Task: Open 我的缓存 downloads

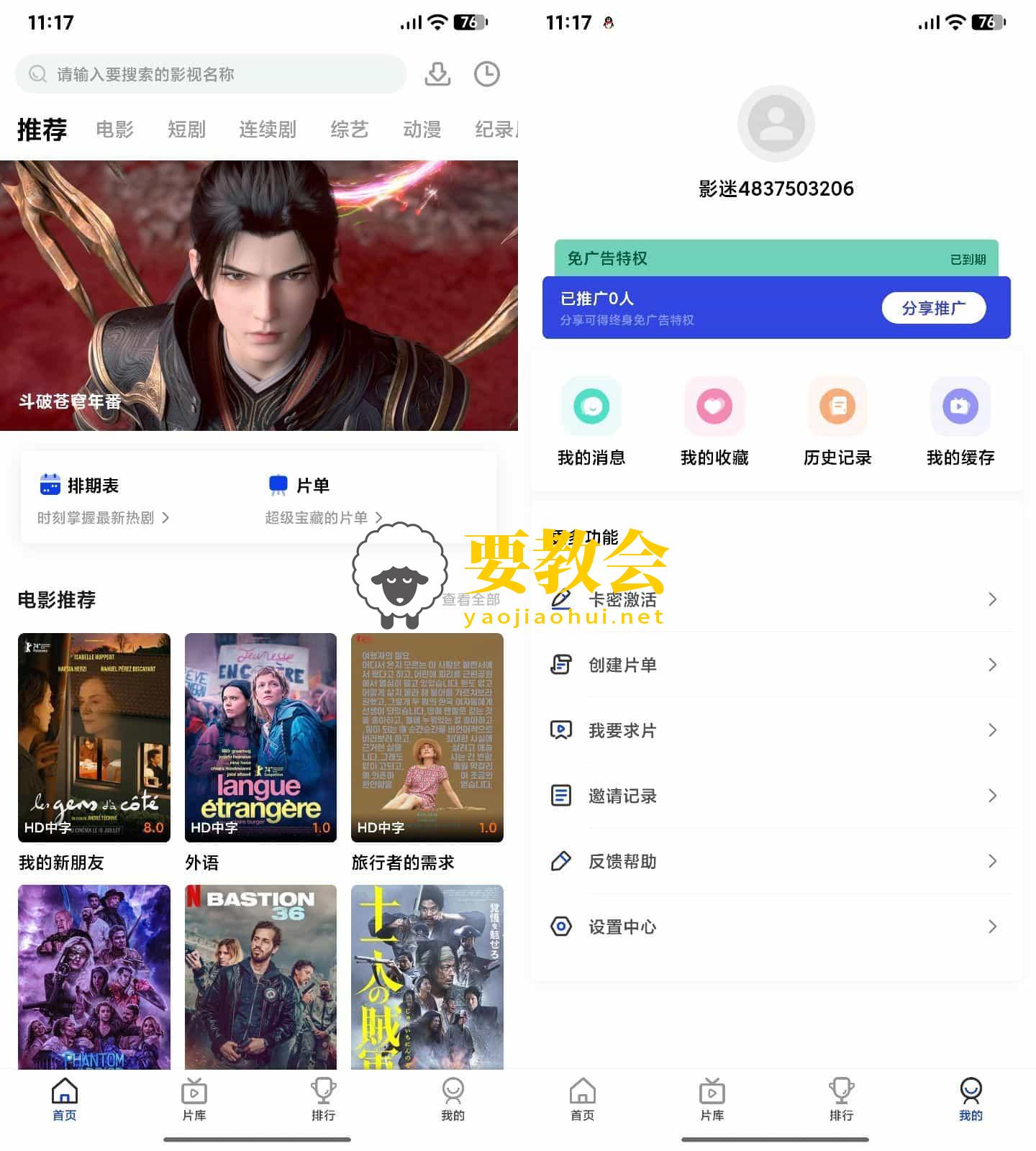Action: point(960,422)
